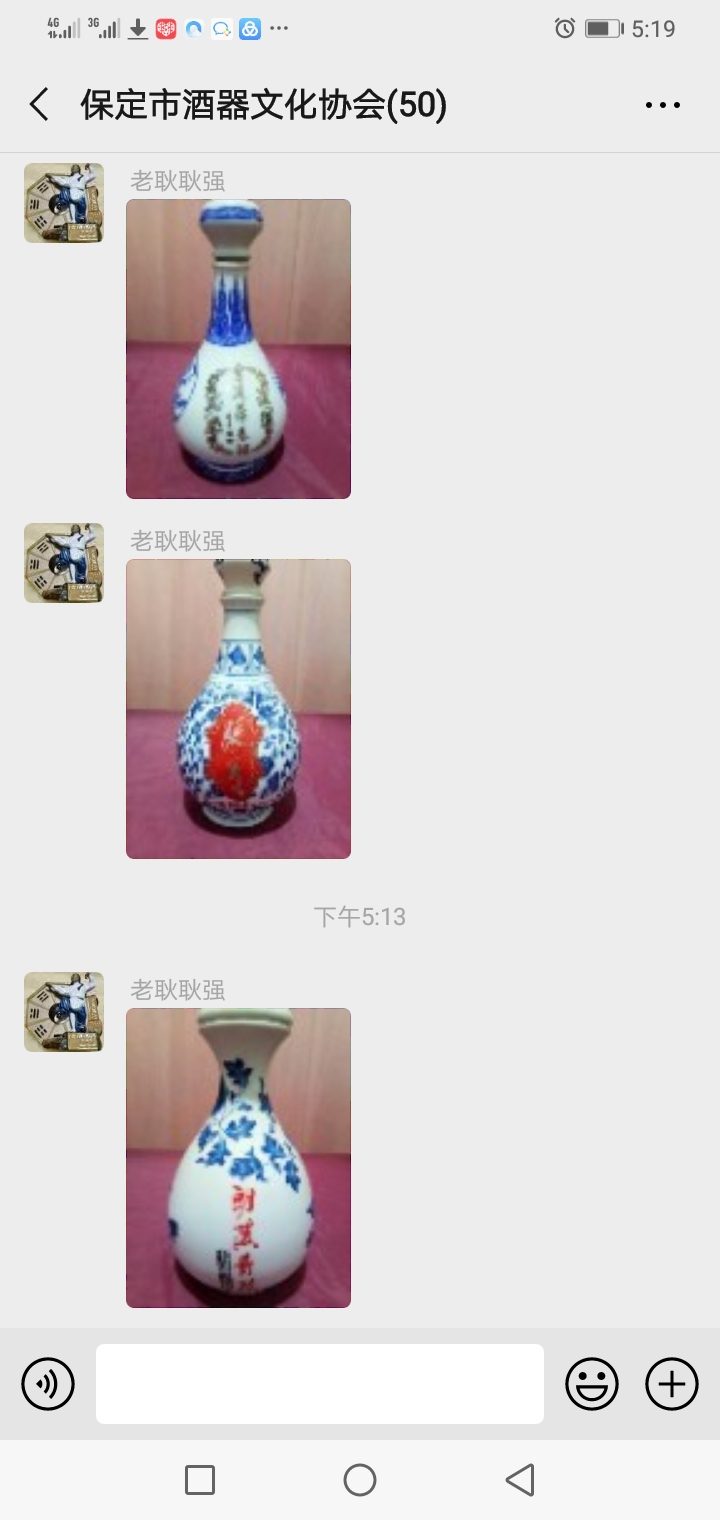
Task: Switch to voice message input
Action: pos(48,1384)
